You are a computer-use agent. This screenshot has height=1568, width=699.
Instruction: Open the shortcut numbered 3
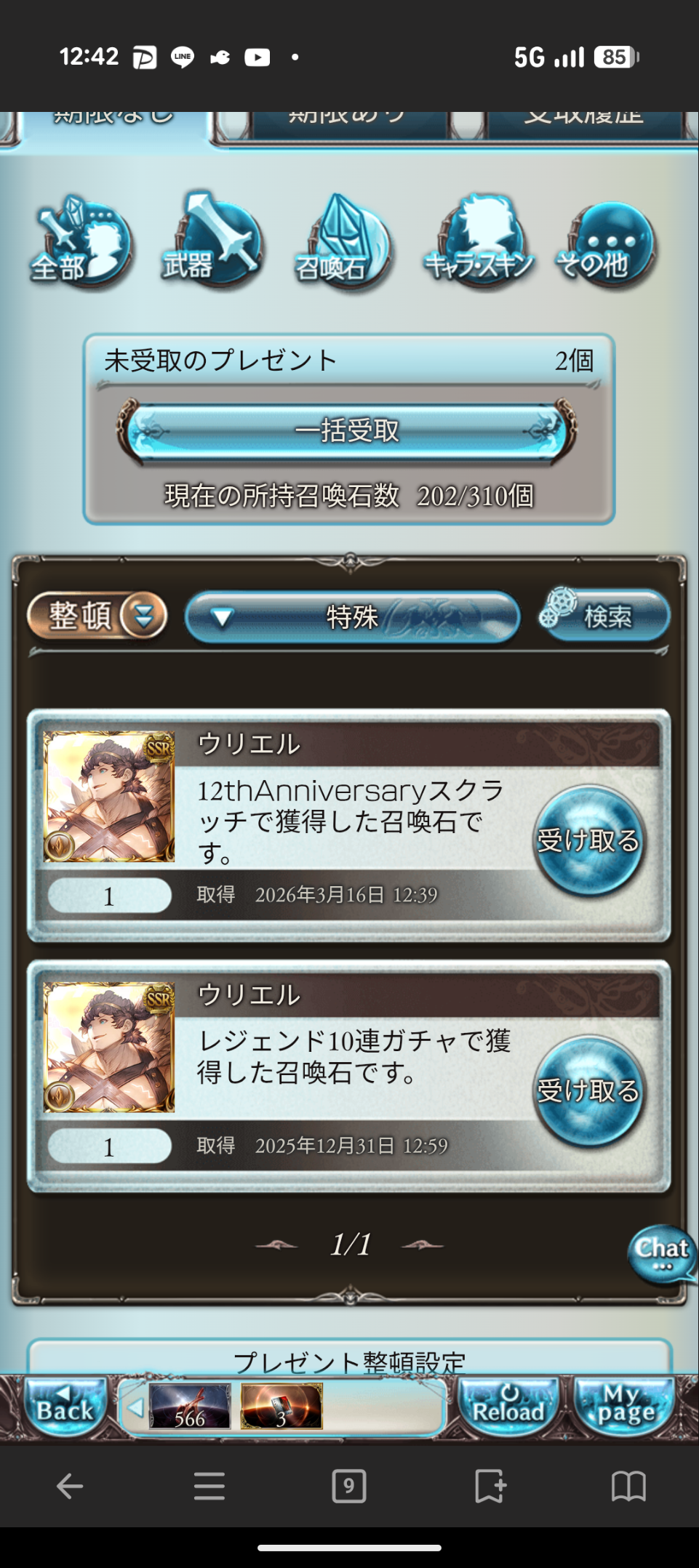(281, 1407)
